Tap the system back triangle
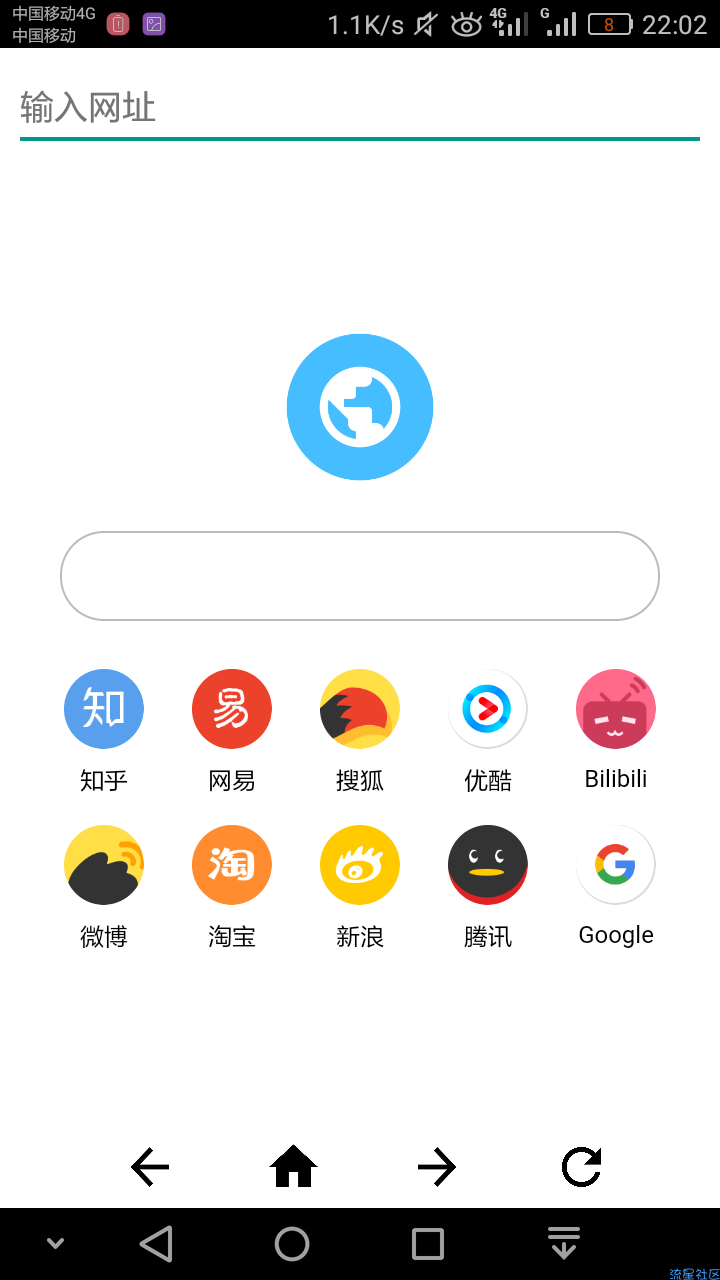720x1280 pixels. [x=156, y=1244]
